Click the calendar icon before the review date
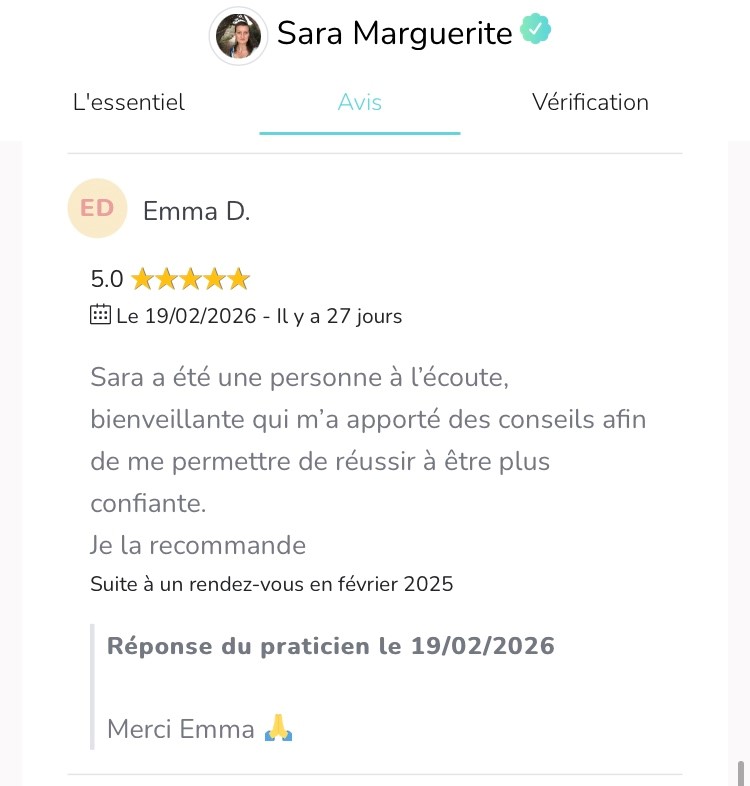The image size is (750, 786). coord(100,314)
